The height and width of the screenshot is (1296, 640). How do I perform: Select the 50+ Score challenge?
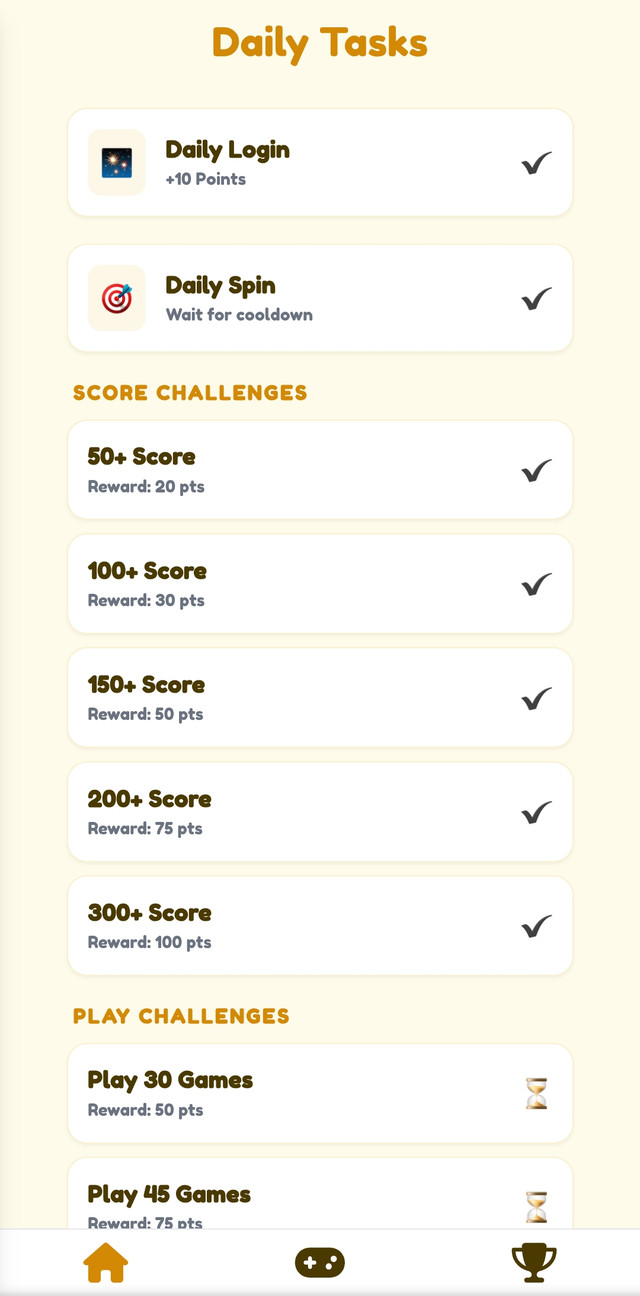[320, 470]
